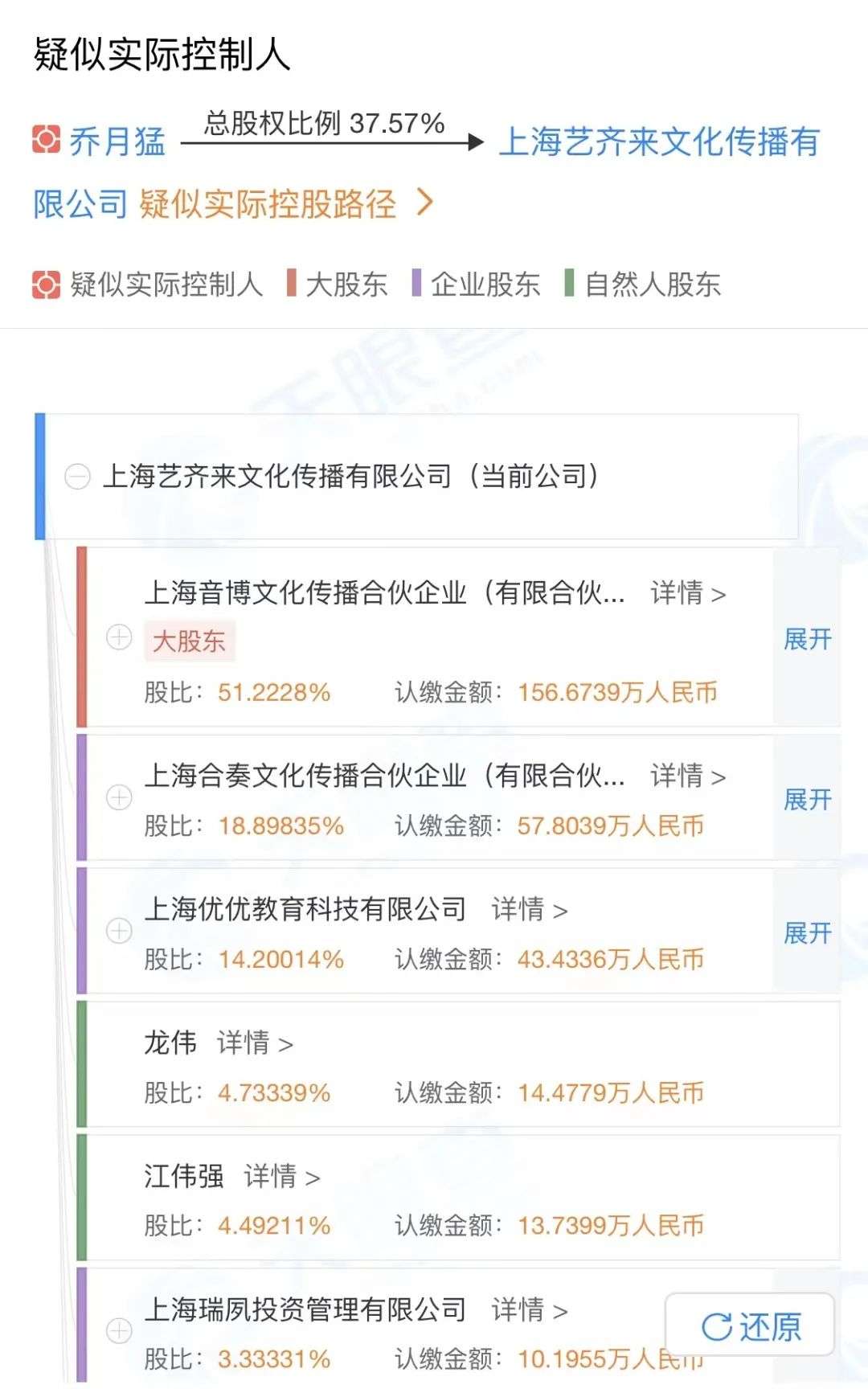868x1393 pixels.
Task: Expand the plus icon beside 上海优优教育科技有限公司
Action: tap(119, 931)
